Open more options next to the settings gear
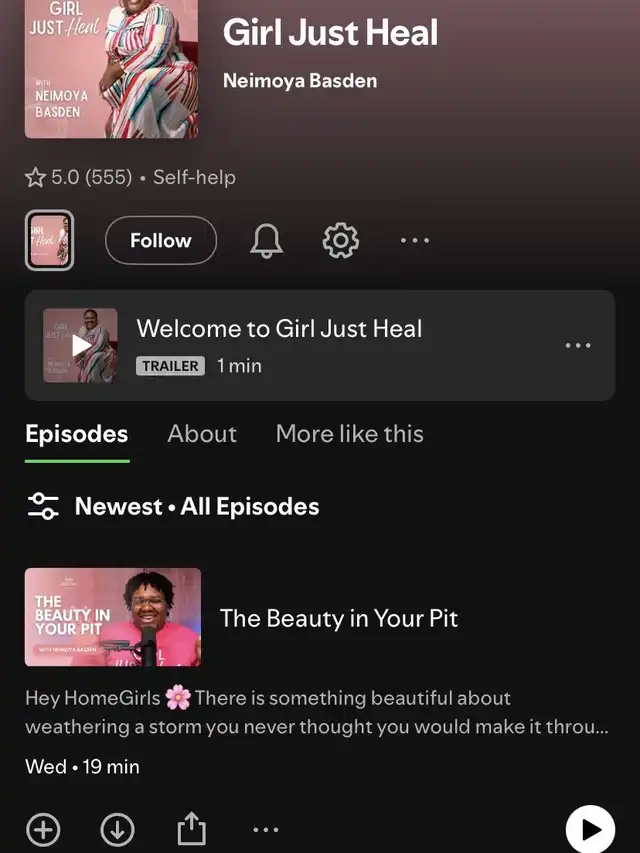Image resolution: width=640 pixels, height=853 pixels. [415, 240]
